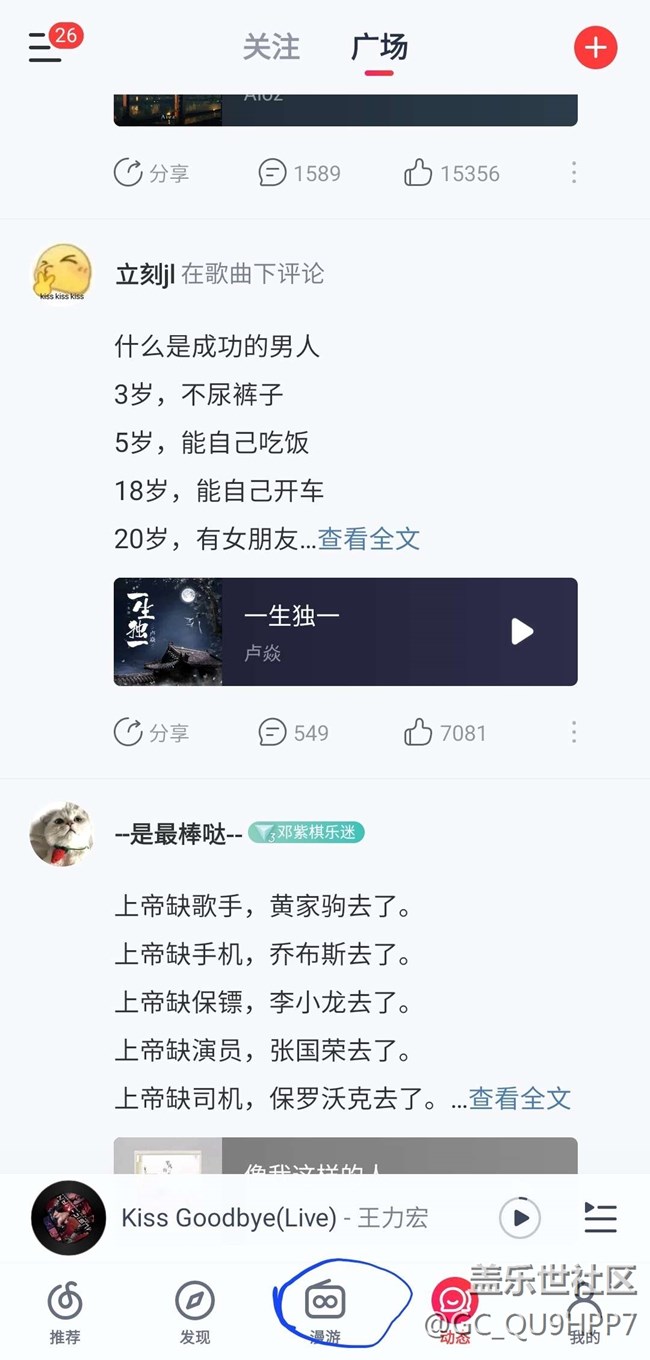
Task: Open the 邓紫棋乐迷 fan badge
Action: tap(306, 832)
